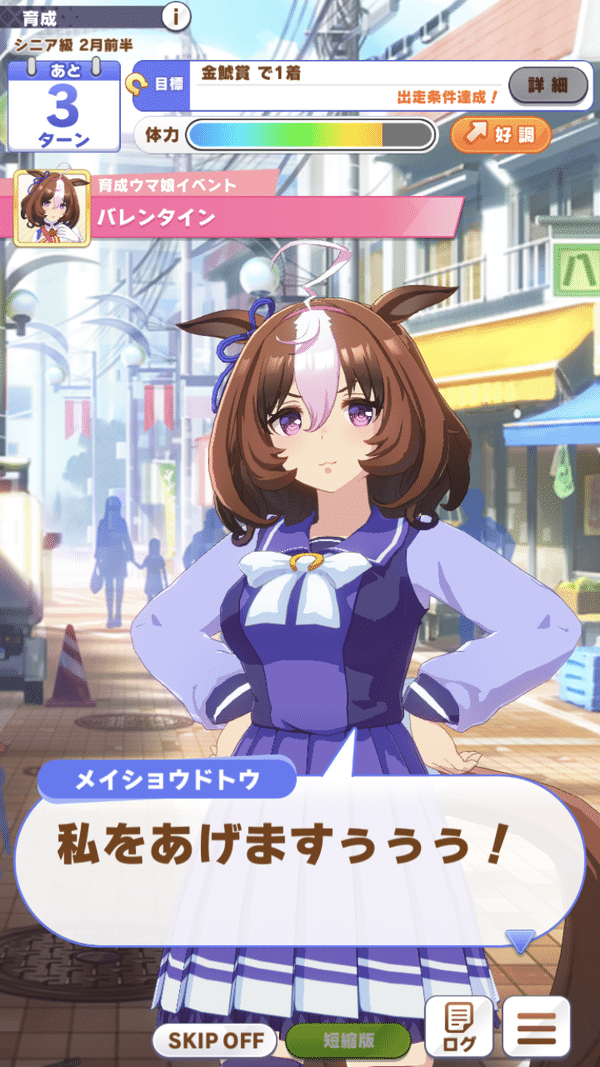The width and height of the screenshot is (600, 1067).
Task: Tap the 詳細 details button
Action: pyautogui.click(x=548, y=85)
